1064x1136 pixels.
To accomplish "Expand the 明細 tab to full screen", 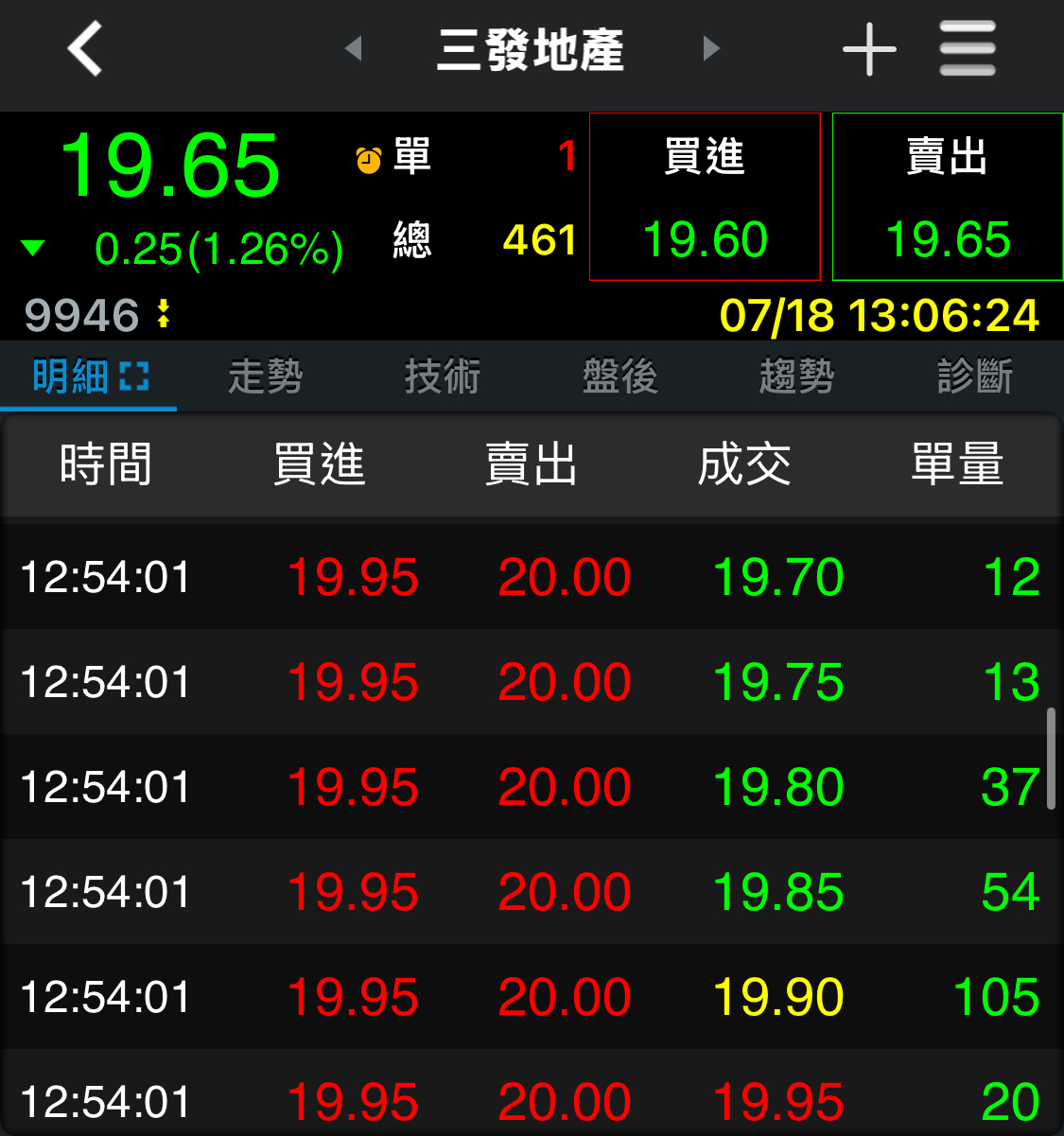I will 134,376.
